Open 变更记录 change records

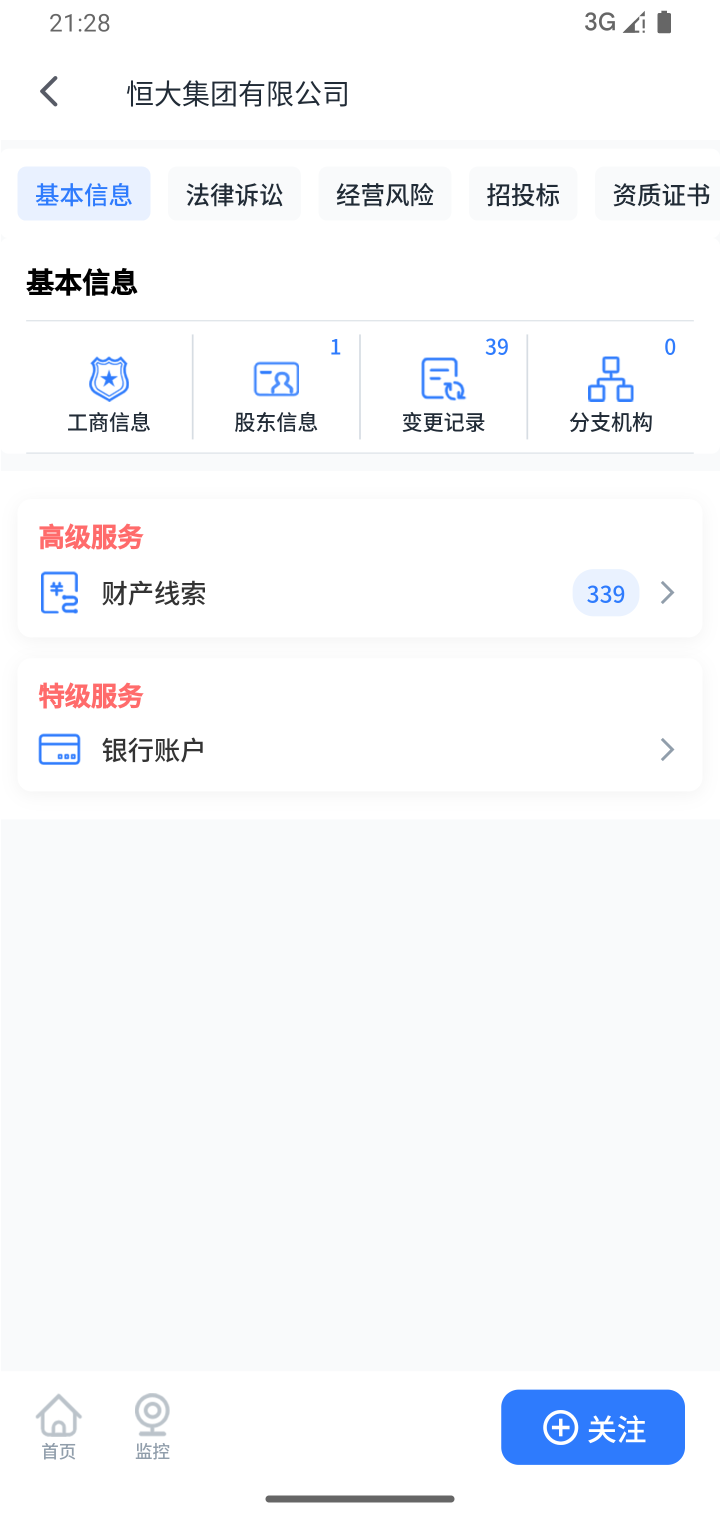pyautogui.click(x=443, y=395)
